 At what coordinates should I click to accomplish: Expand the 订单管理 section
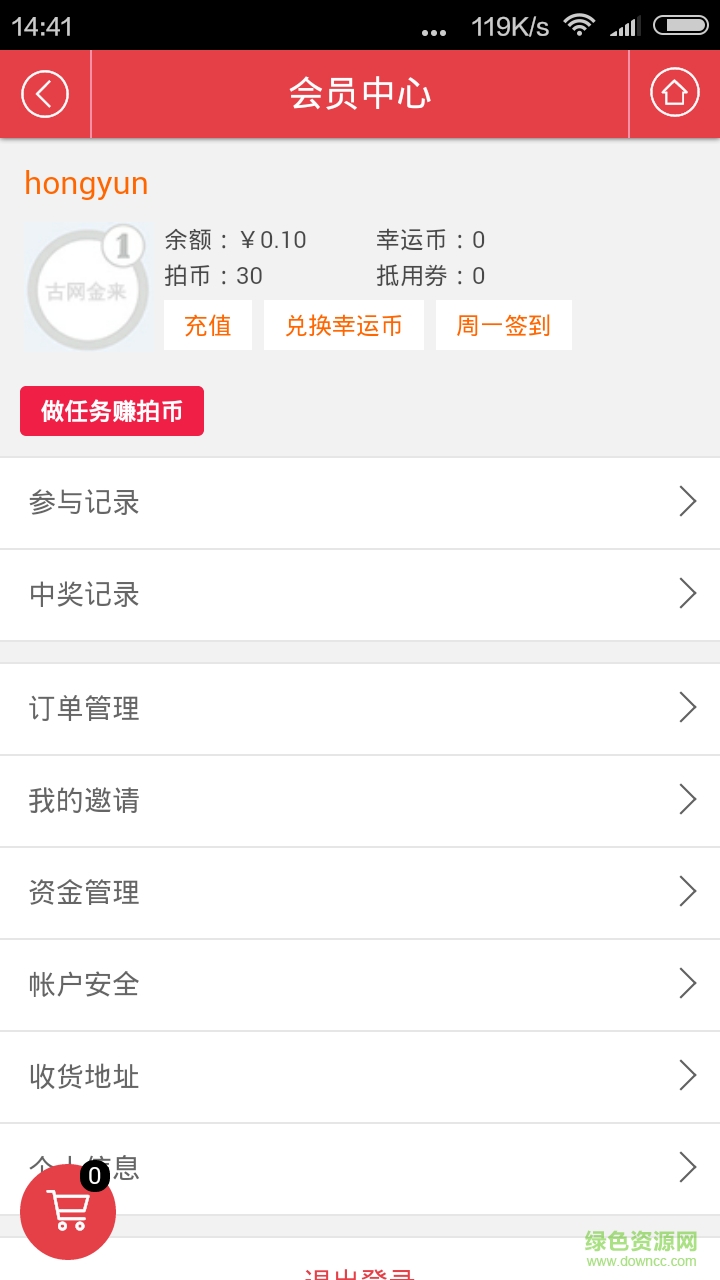[x=360, y=708]
